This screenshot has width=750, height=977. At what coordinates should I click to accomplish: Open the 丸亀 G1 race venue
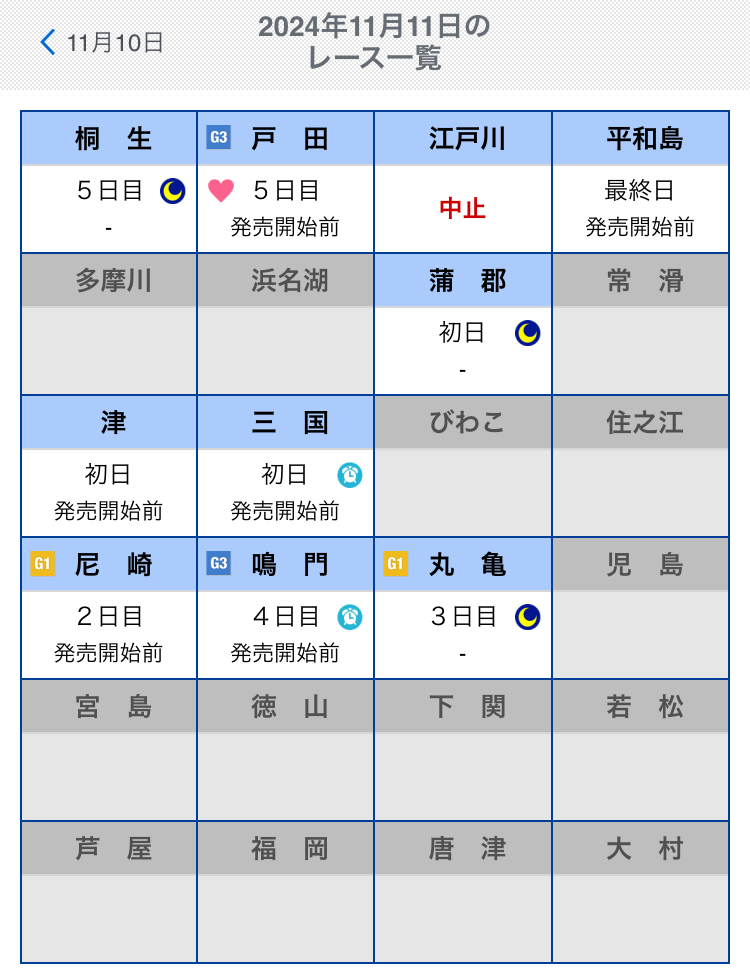463,609
